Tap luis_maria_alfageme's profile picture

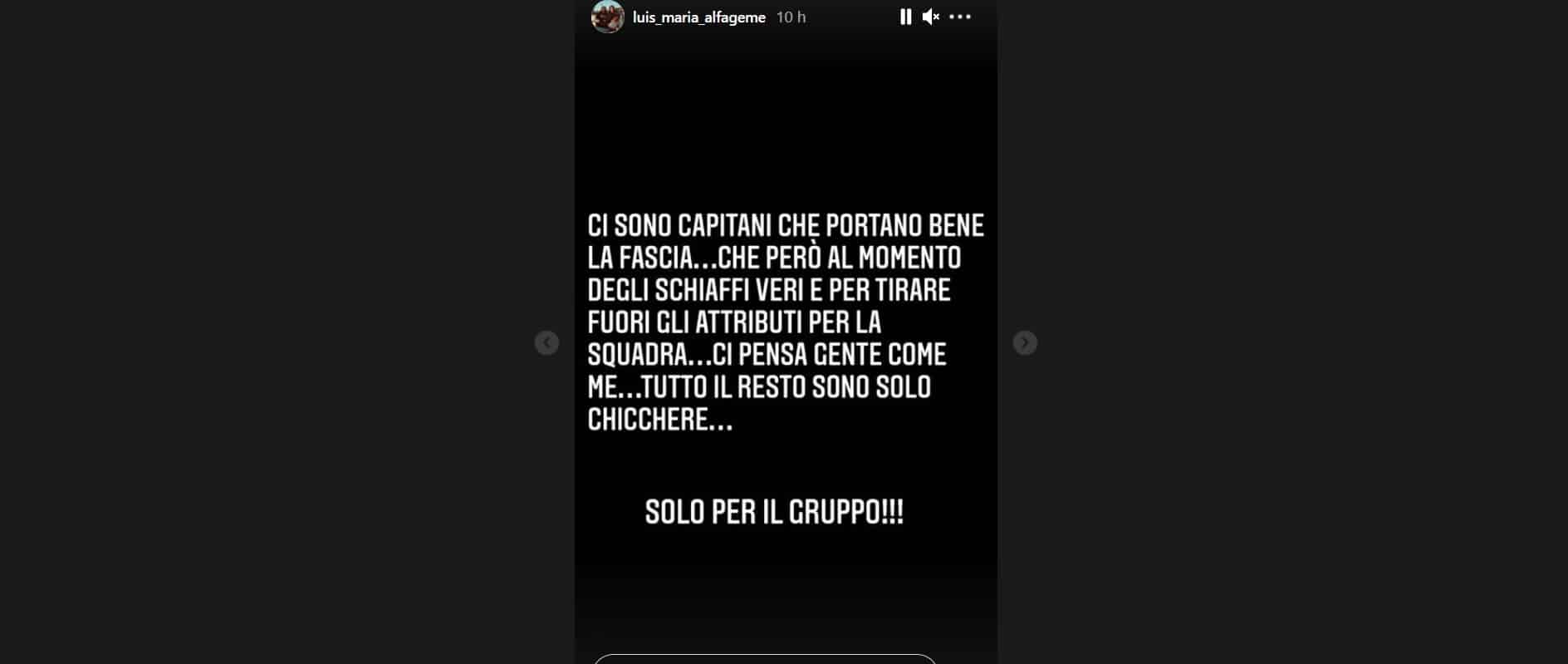point(607,17)
